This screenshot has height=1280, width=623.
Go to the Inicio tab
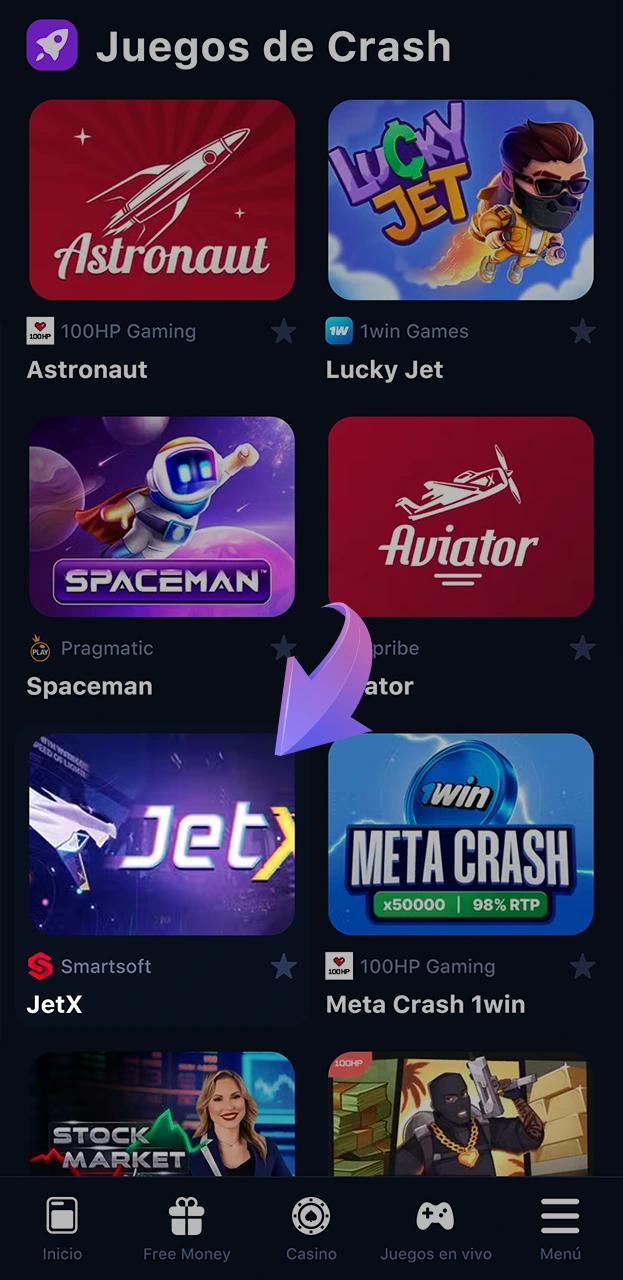(62, 1229)
